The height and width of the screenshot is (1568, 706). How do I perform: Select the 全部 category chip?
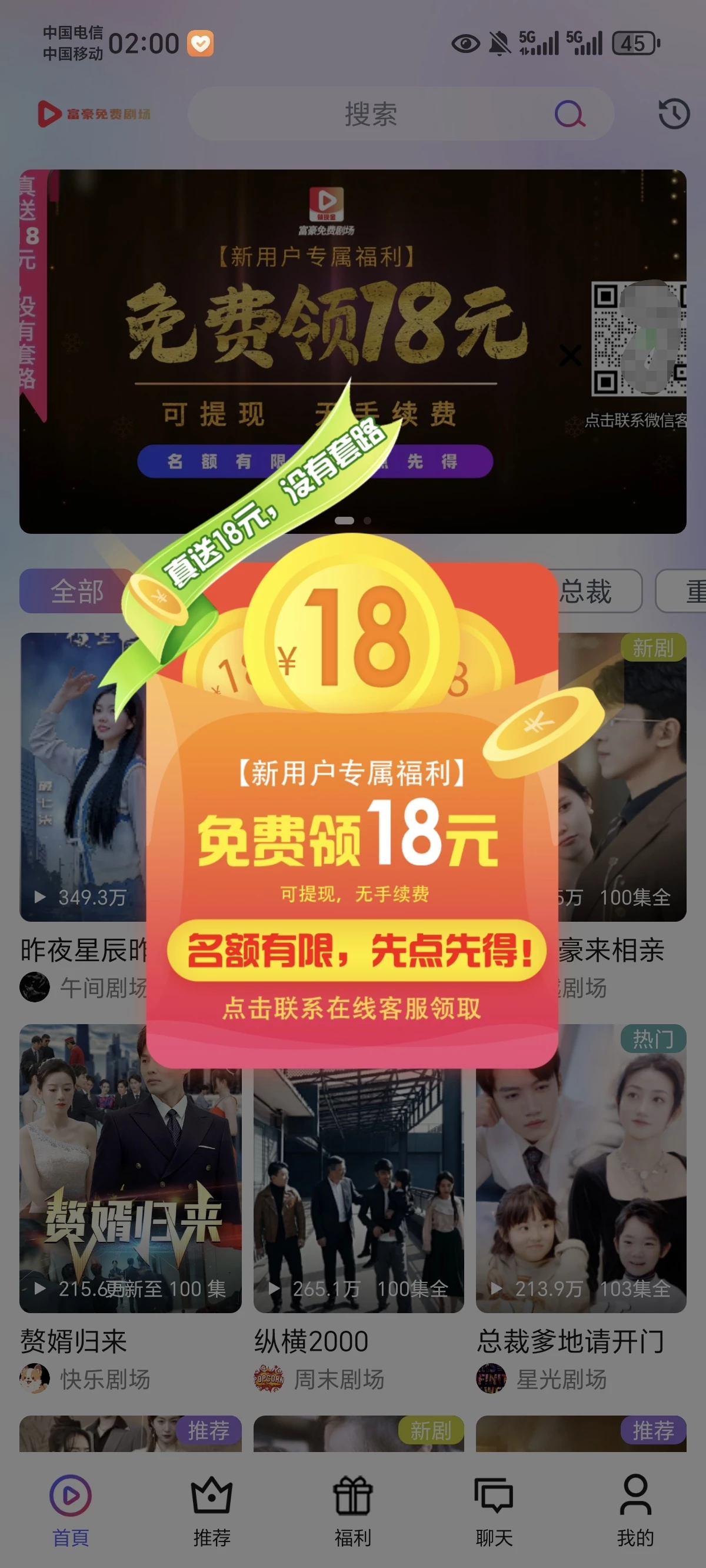[x=76, y=591]
